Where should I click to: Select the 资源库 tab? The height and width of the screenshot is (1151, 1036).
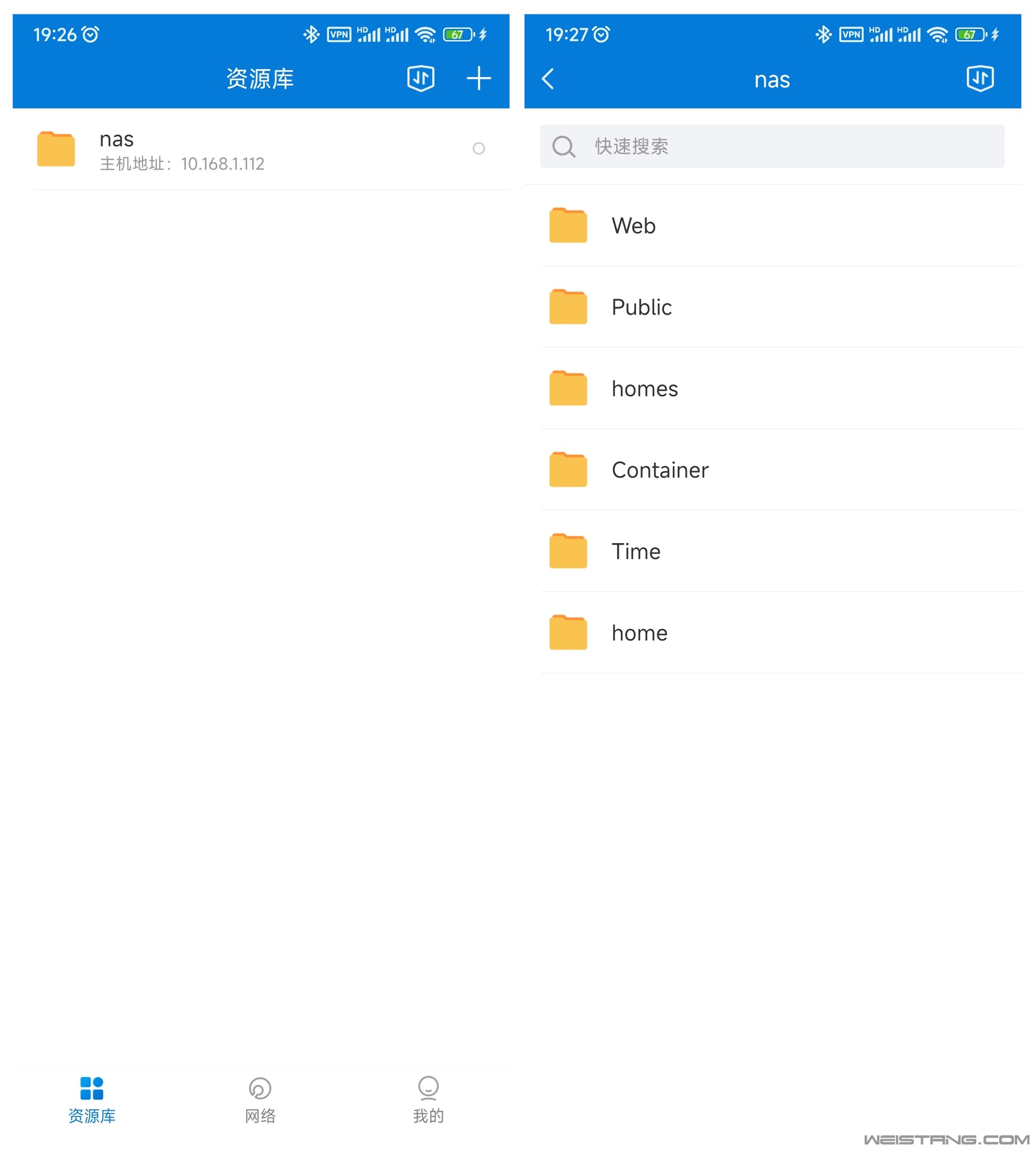click(x=92, y=1099)
